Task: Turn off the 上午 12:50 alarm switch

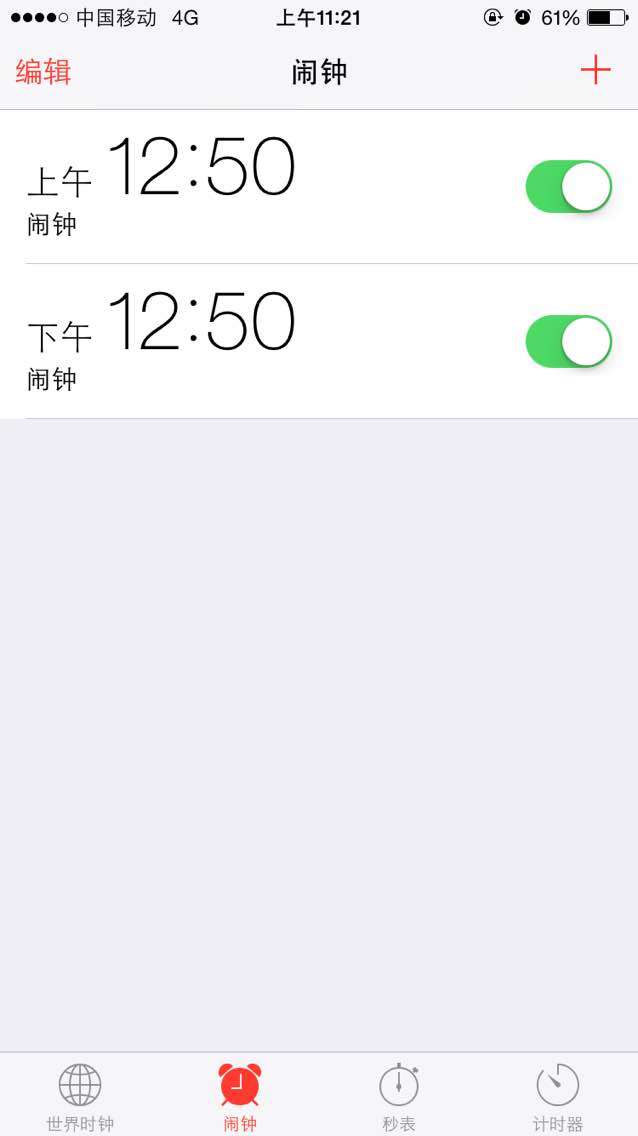Action: coord(568,186)
